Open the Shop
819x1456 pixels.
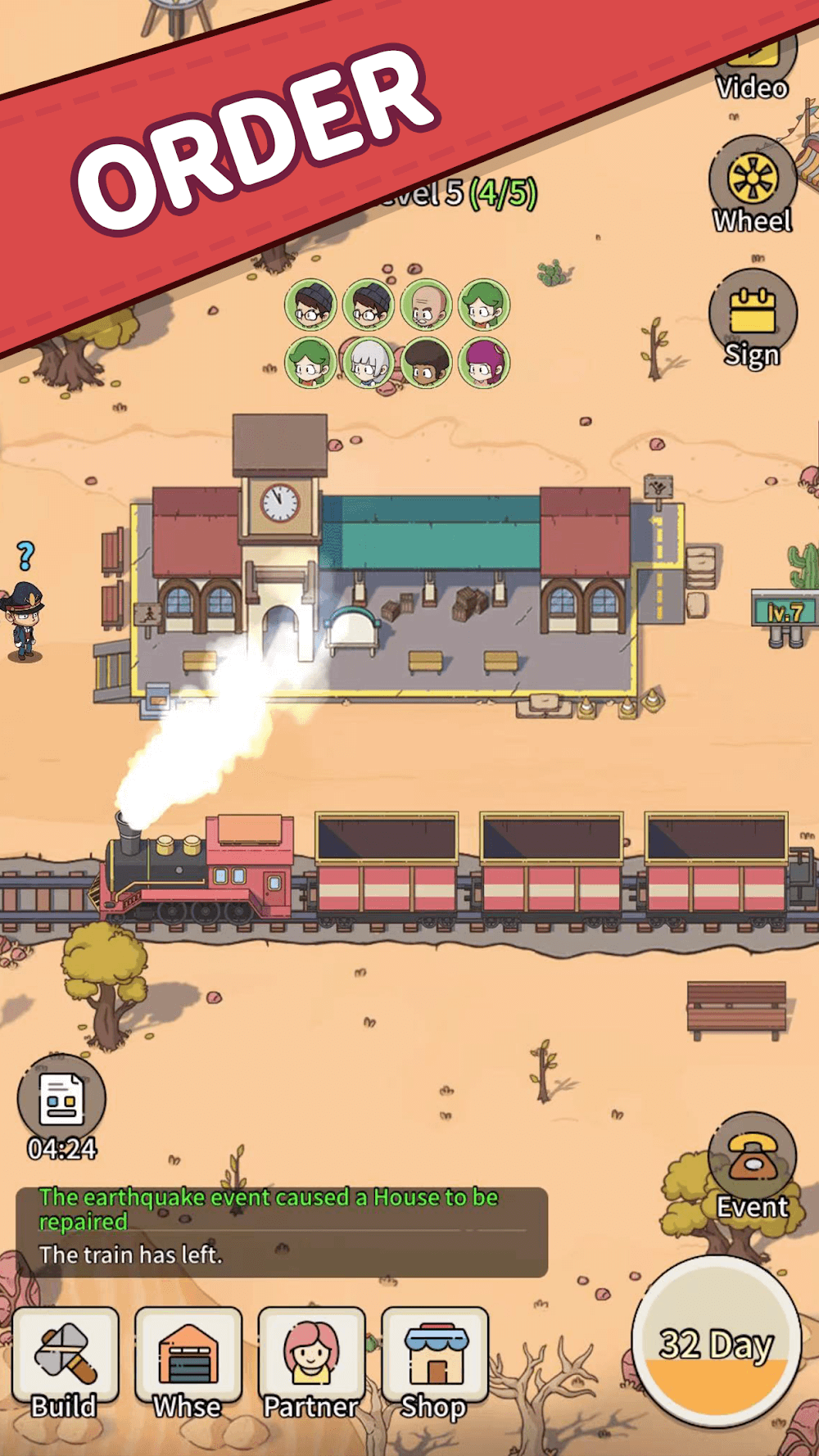tap(435, 1362)
